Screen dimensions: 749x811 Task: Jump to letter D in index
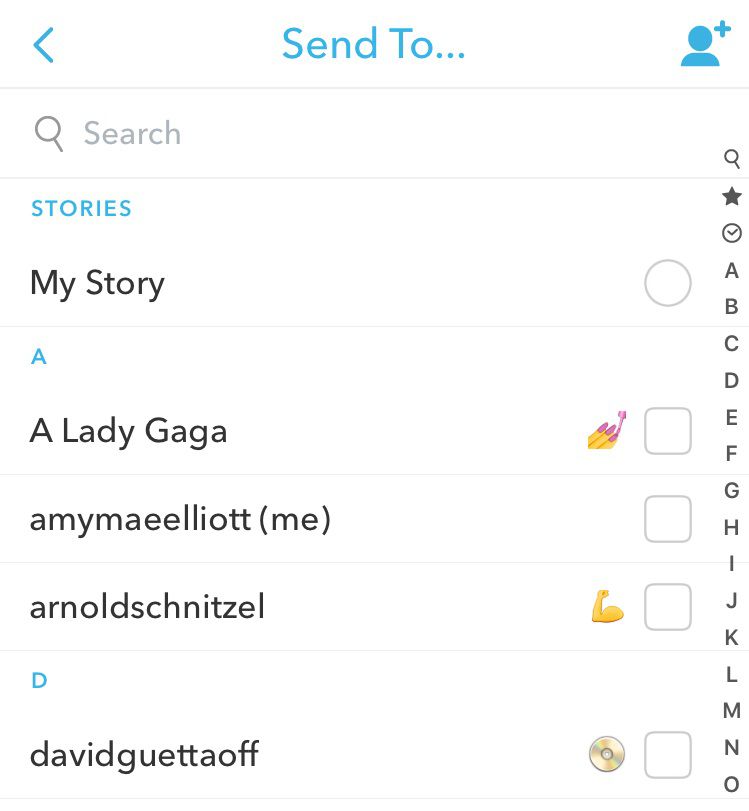[731, 381]
